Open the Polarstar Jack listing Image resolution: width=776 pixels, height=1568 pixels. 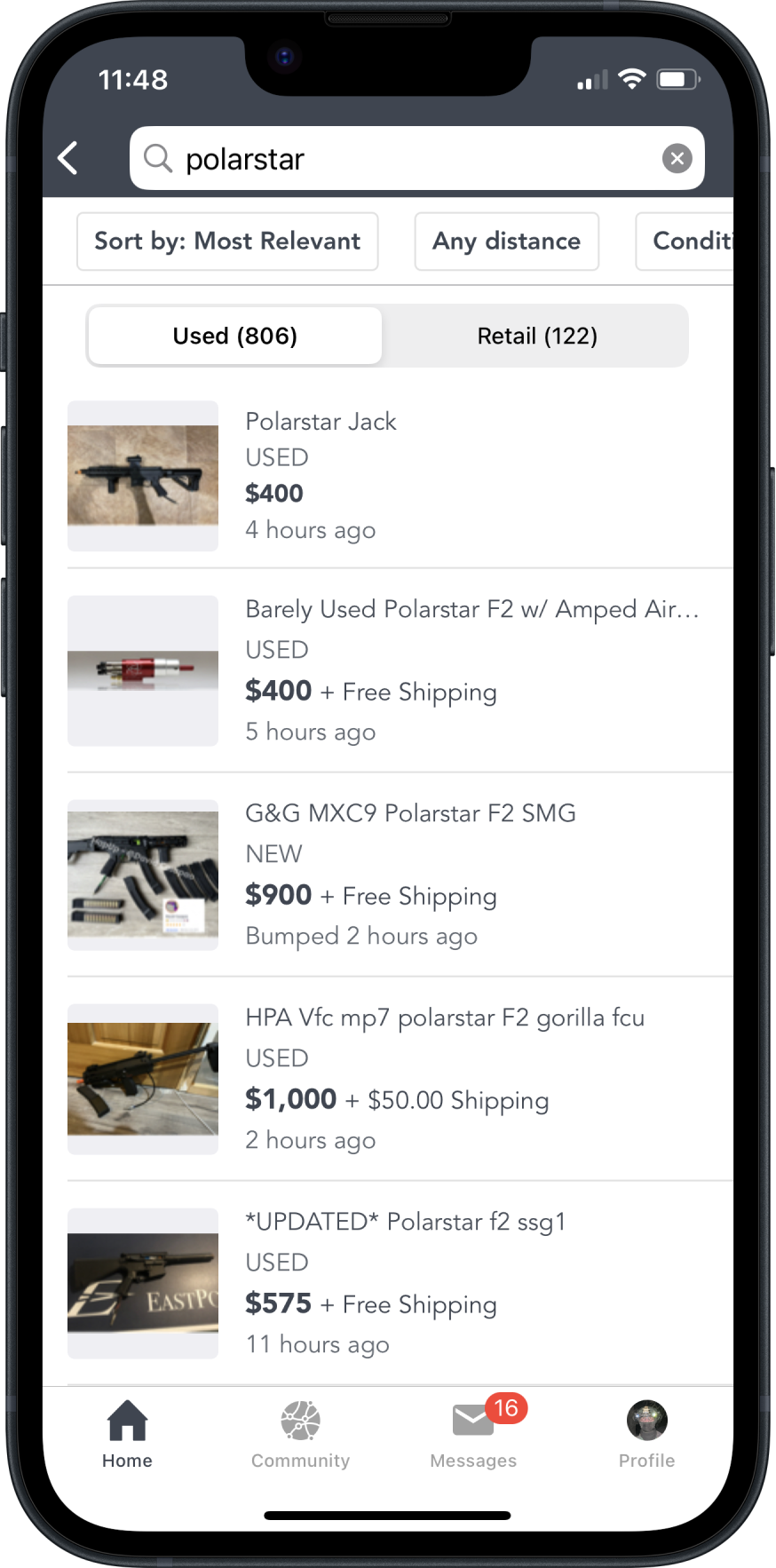(400, 476)
